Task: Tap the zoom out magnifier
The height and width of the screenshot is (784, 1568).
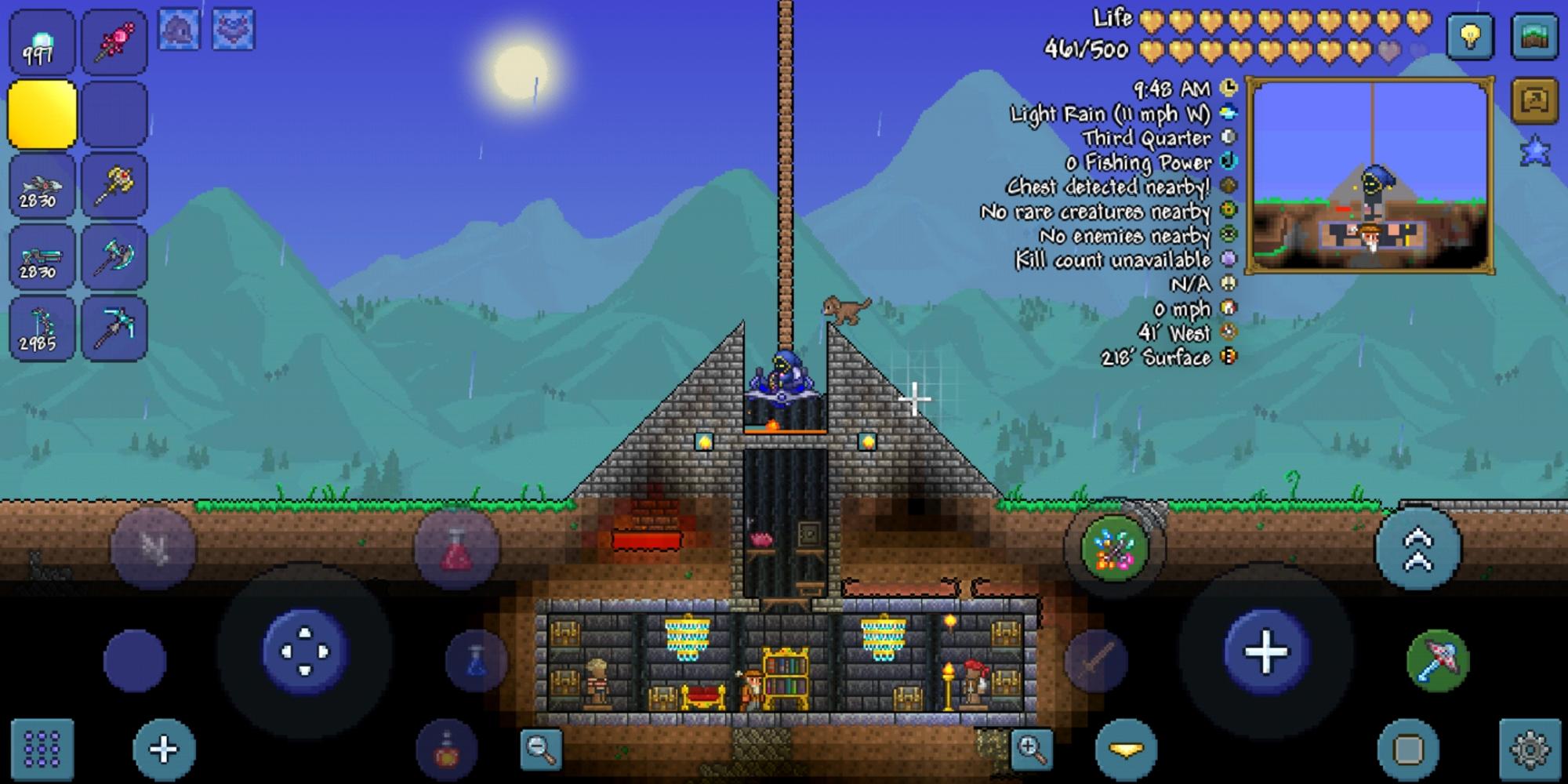Action: point(541,750)
